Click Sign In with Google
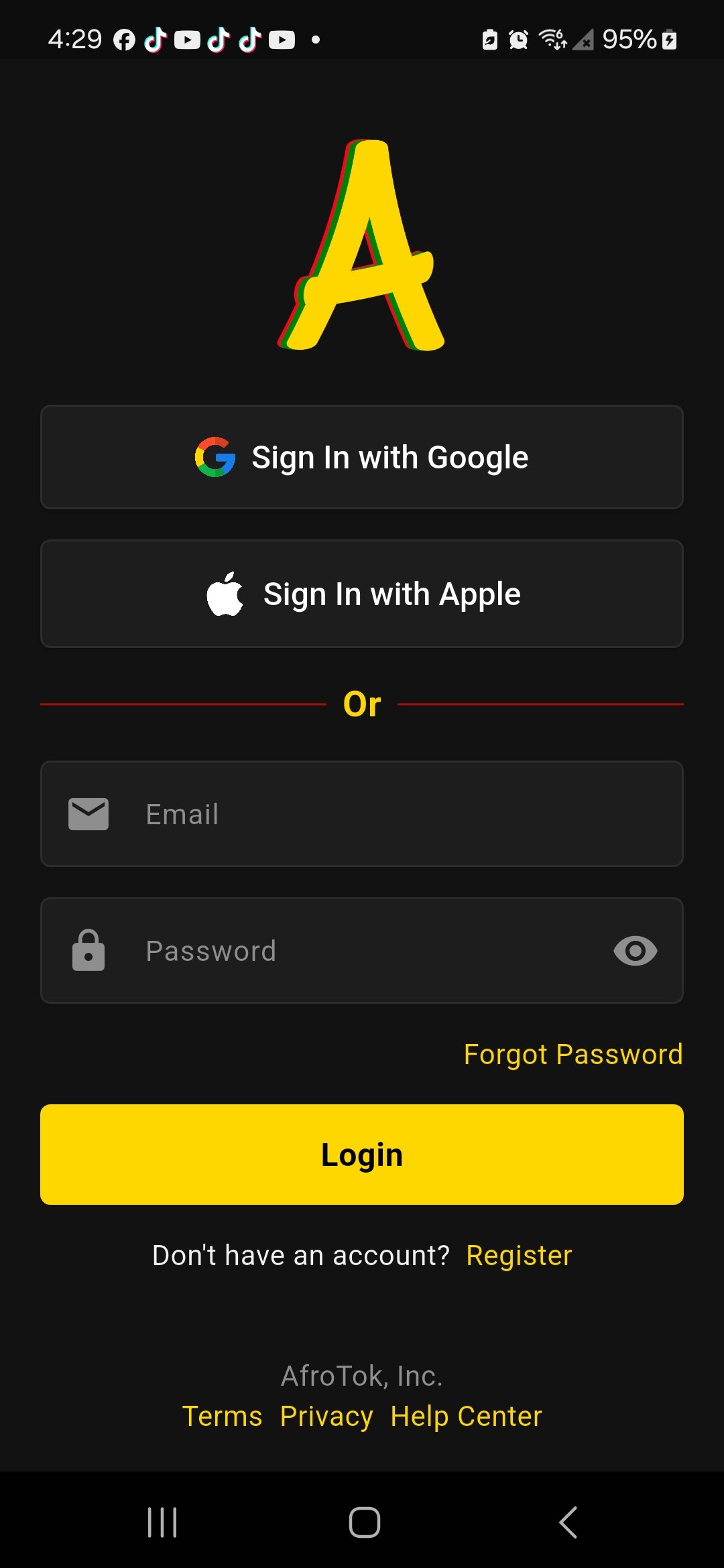 point(362,456)
